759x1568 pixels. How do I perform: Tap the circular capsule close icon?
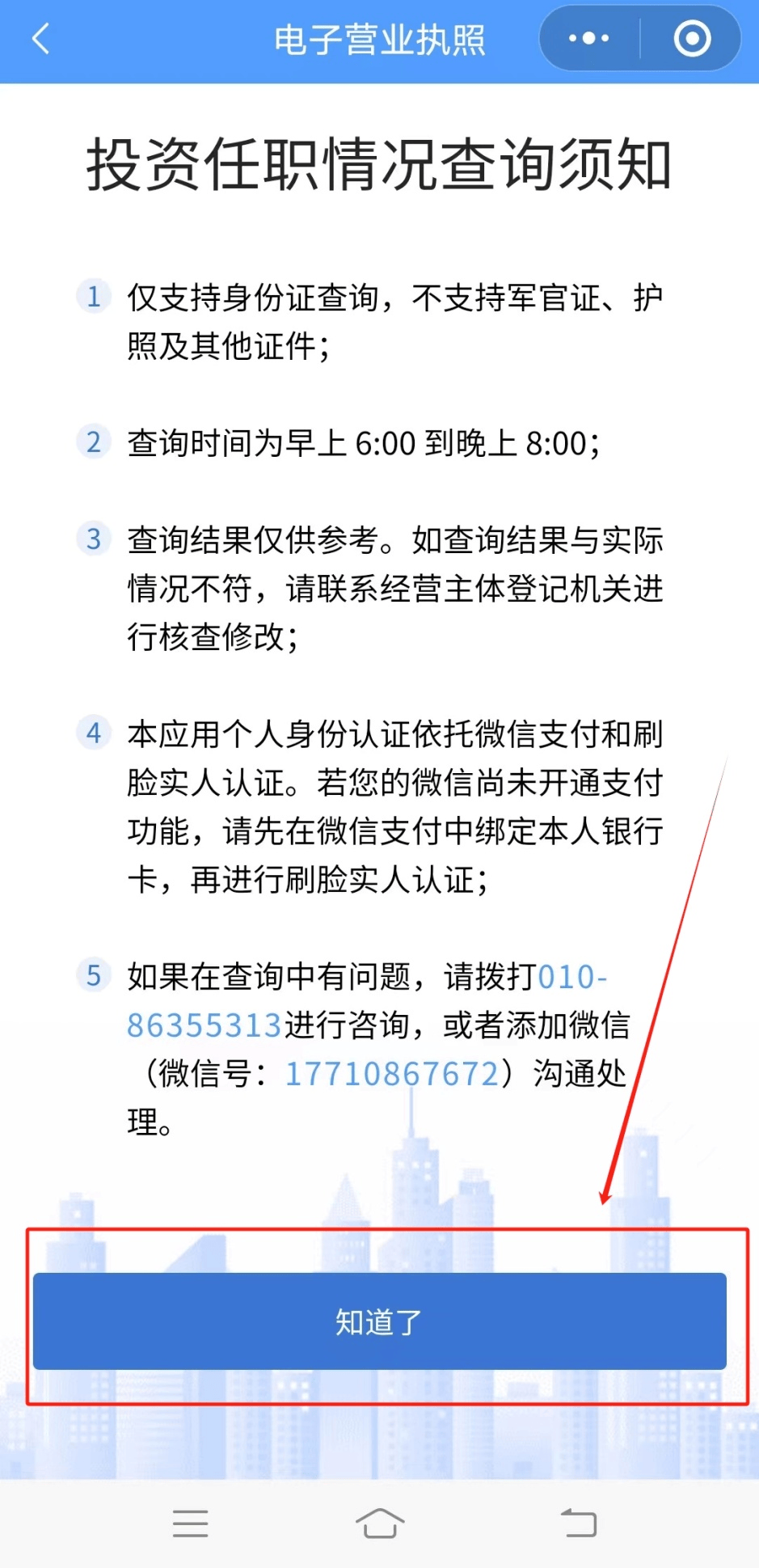(x=692, y=38)
